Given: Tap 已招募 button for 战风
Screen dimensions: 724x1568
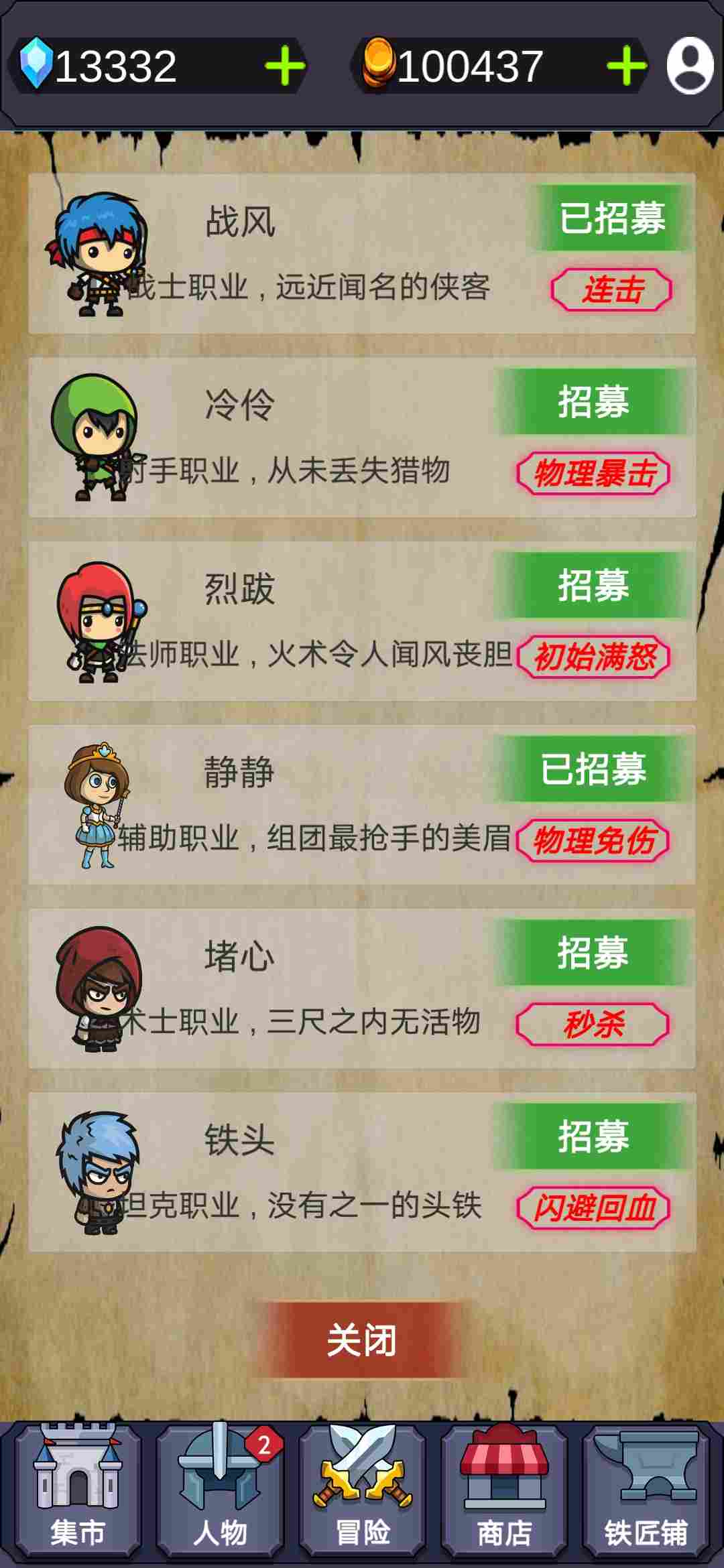Looking at the screenshot, I should (612, 218).
